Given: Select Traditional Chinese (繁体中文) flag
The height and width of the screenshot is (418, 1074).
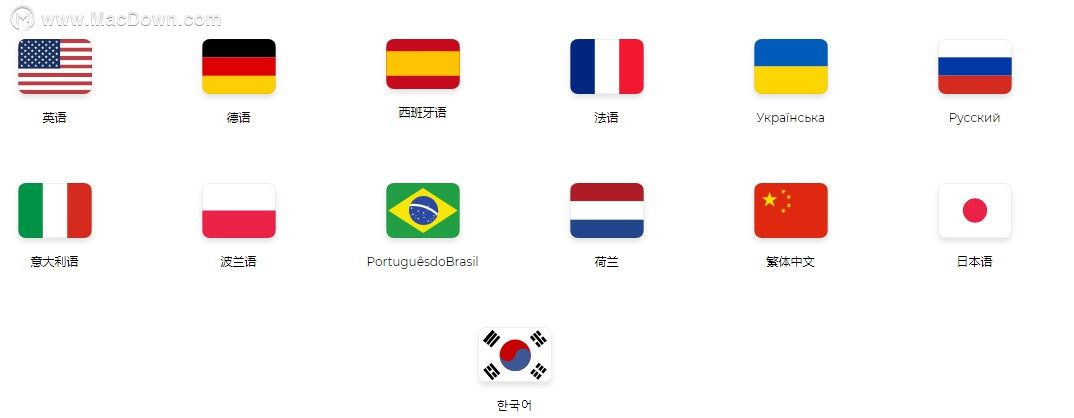Looking at the screenshot, I should click(x=791, y=210).
